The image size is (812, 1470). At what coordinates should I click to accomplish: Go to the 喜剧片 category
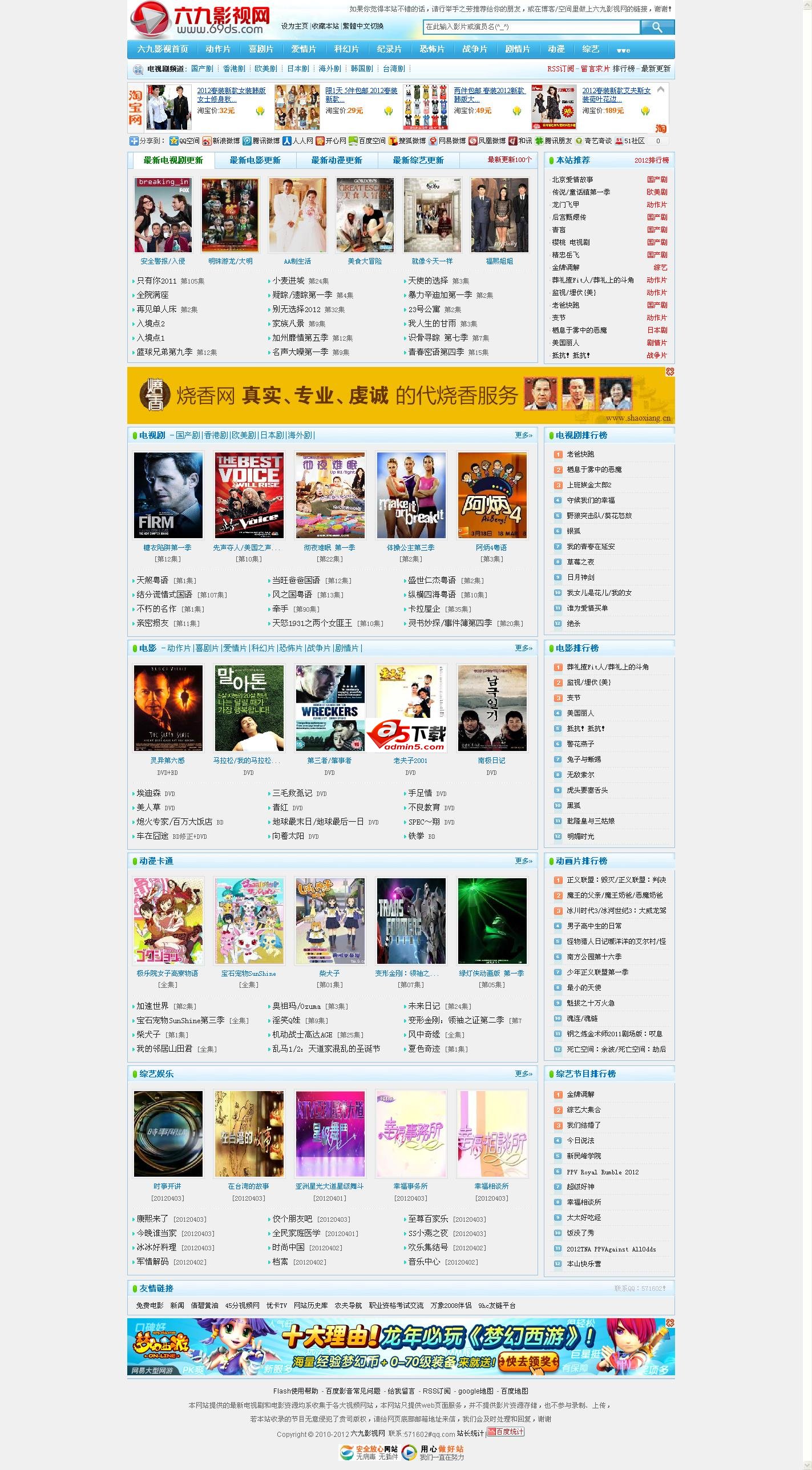[x=261, y=49]
